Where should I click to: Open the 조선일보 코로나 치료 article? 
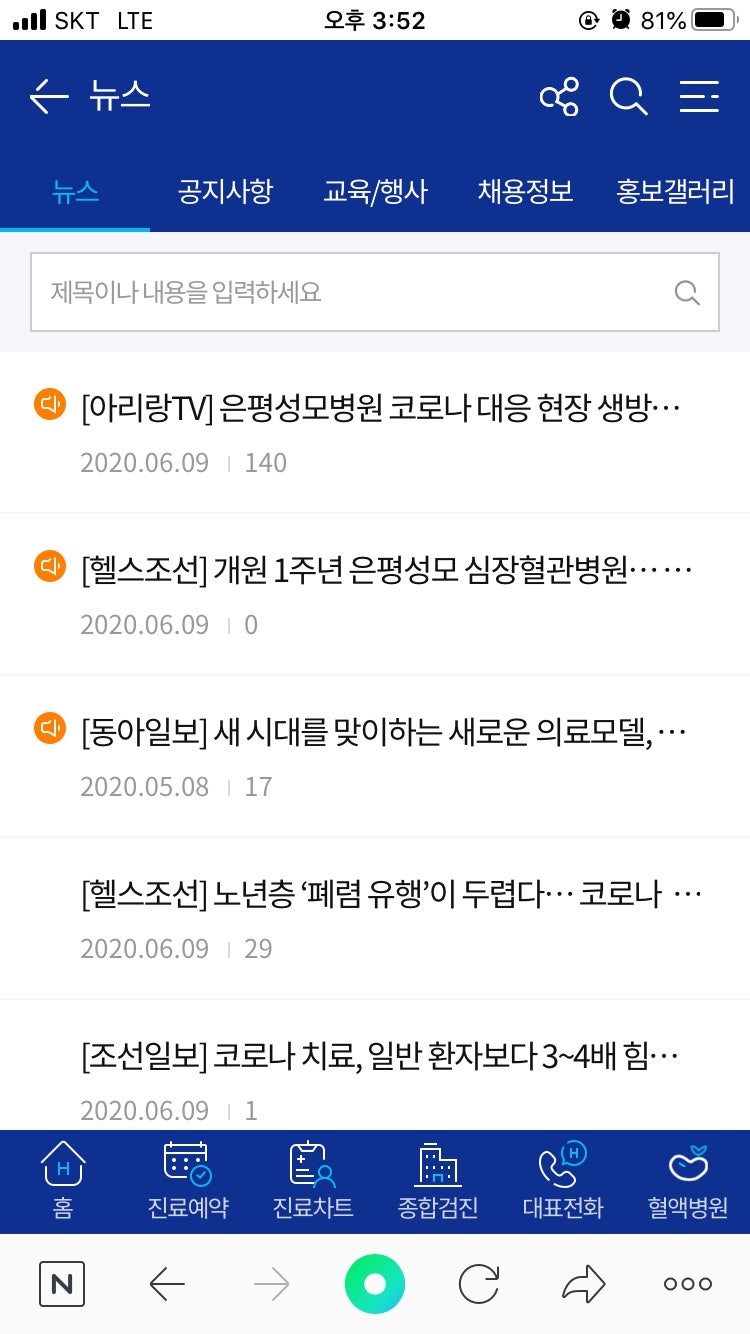(x=380, y=1056)
